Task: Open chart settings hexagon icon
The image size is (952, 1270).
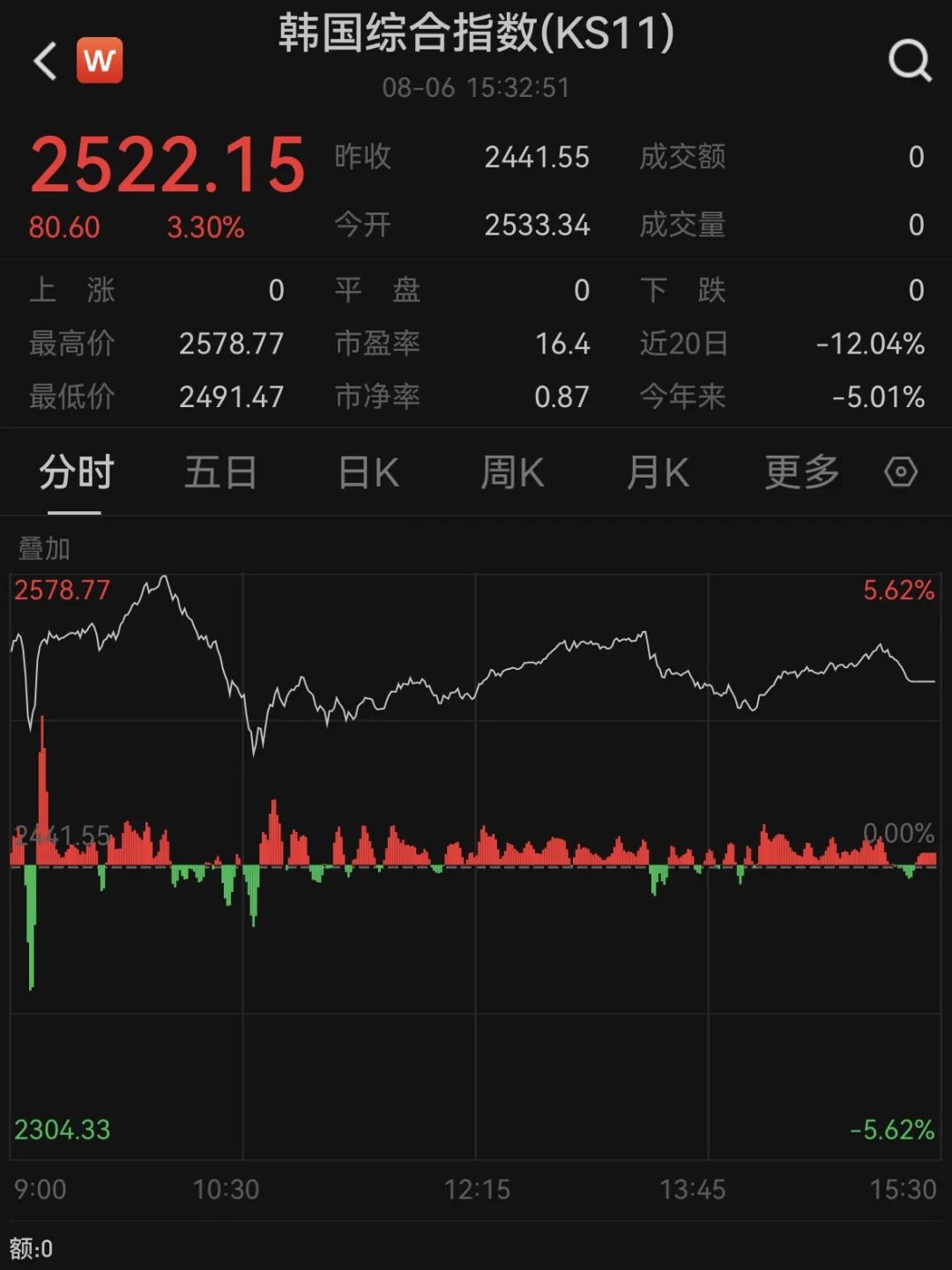Action: click(900, 472)
